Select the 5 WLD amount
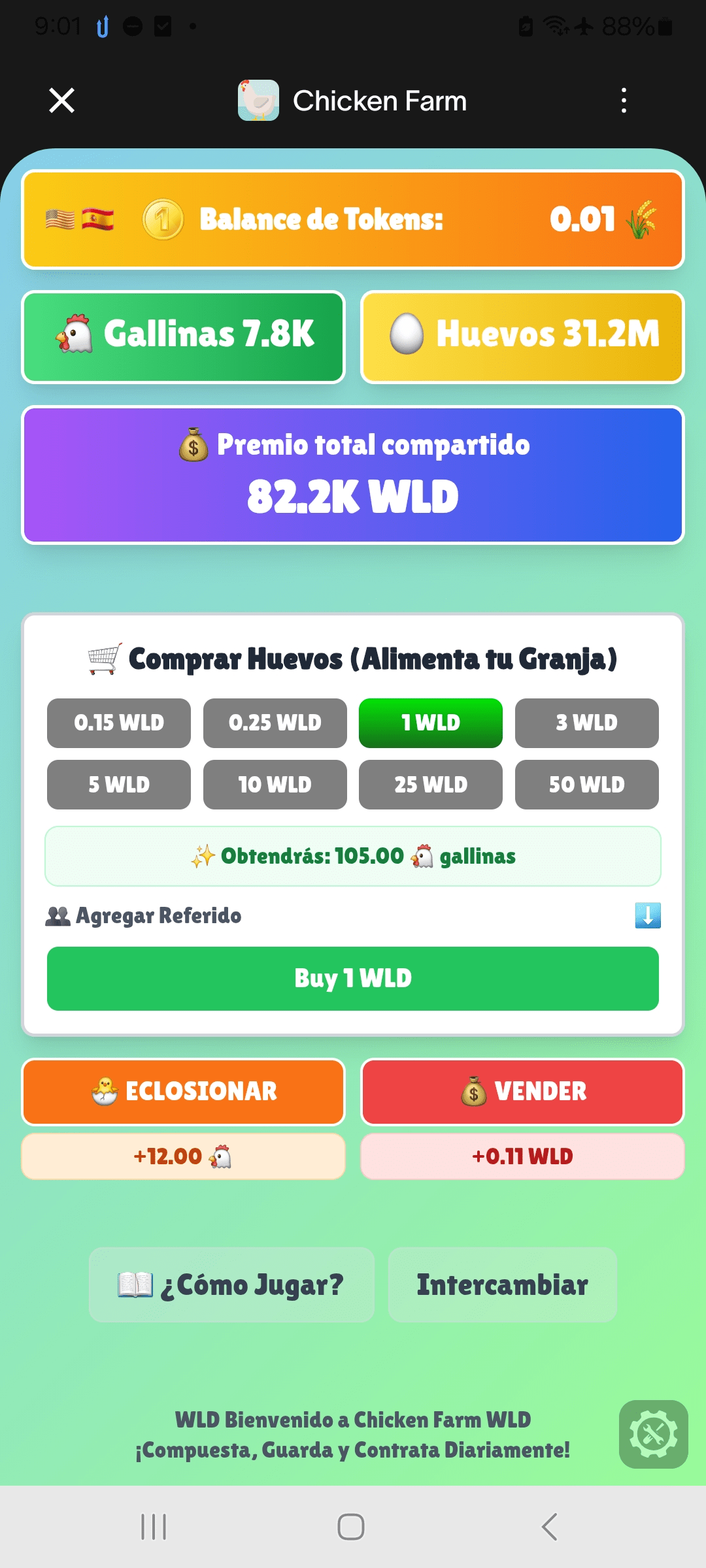The image size is (706, 1568). pyautogui.click(x=119, y=784)
